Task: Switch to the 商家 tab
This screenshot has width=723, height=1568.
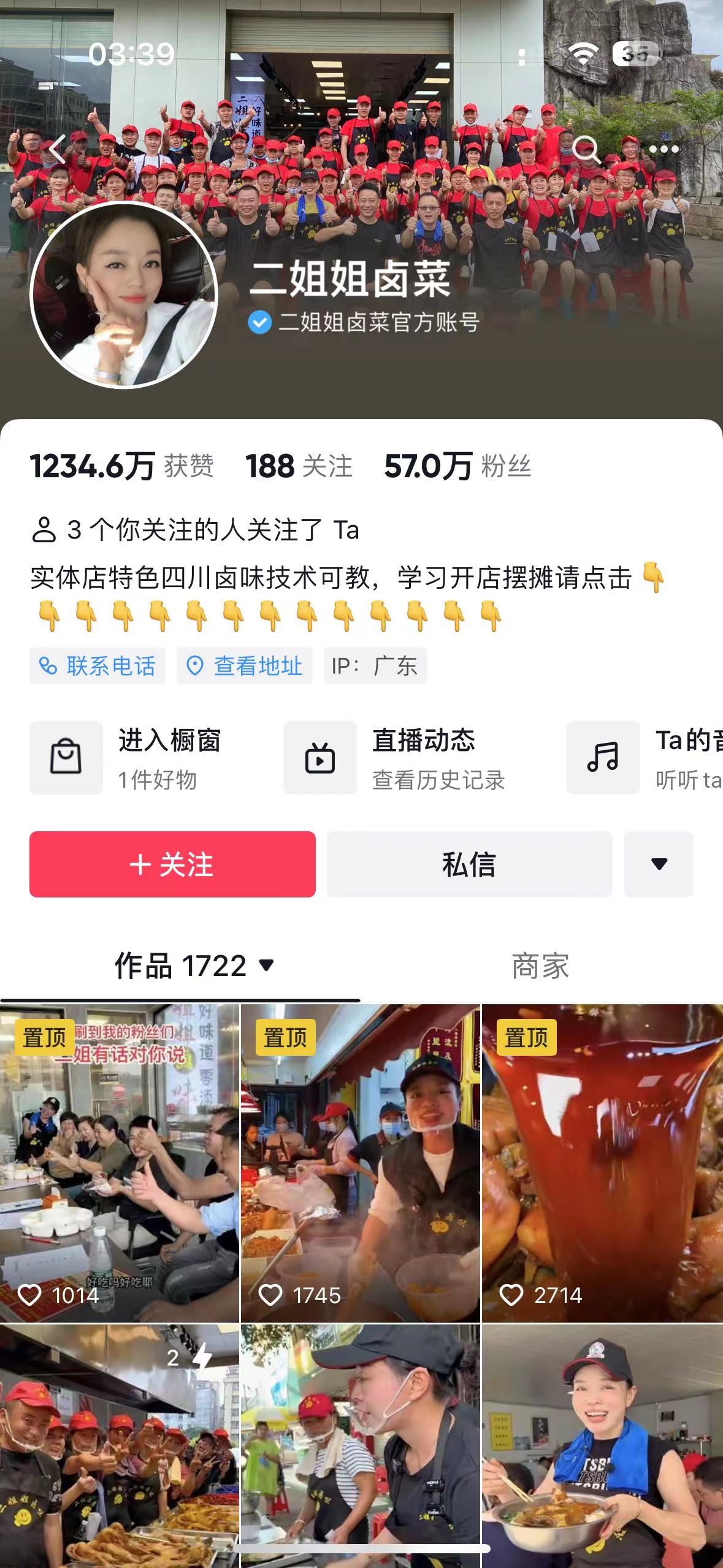Action: (x=540, y=966)
